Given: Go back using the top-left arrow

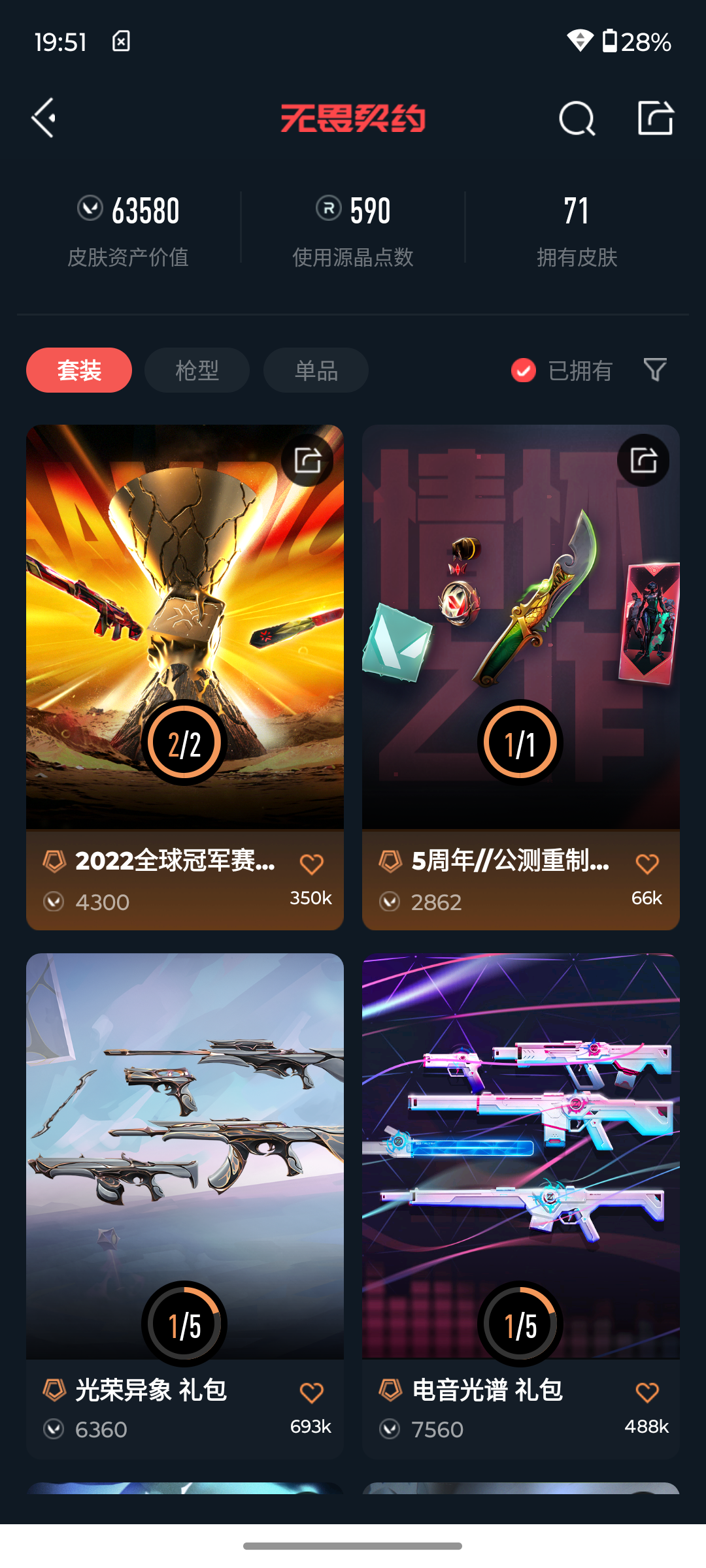Looking at the screenshot, I should [44, 118].
